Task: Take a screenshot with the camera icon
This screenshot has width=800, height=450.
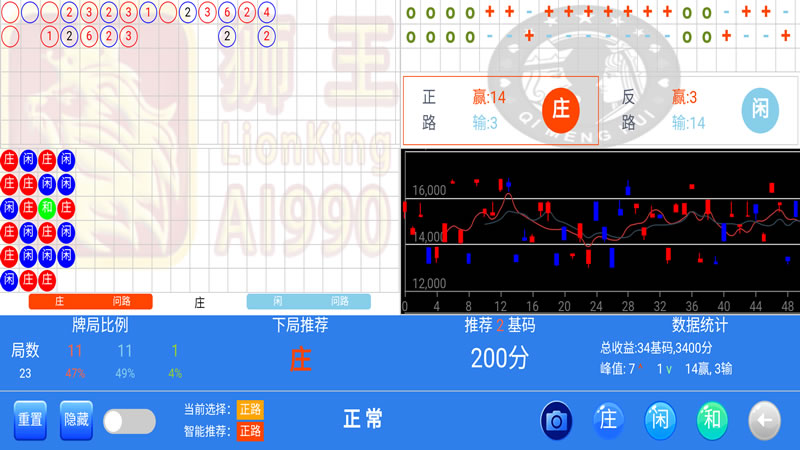Action: click(557, 420)
